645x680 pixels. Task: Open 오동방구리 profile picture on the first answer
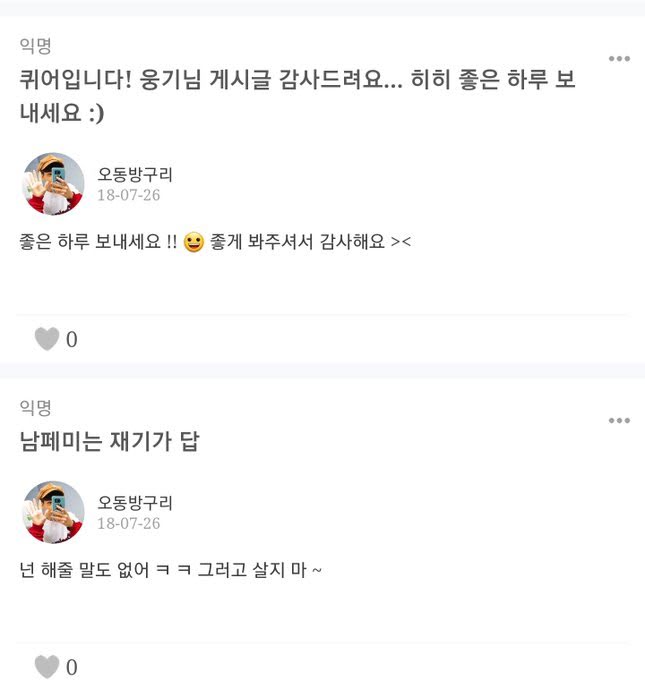click(x=54, y=184)
